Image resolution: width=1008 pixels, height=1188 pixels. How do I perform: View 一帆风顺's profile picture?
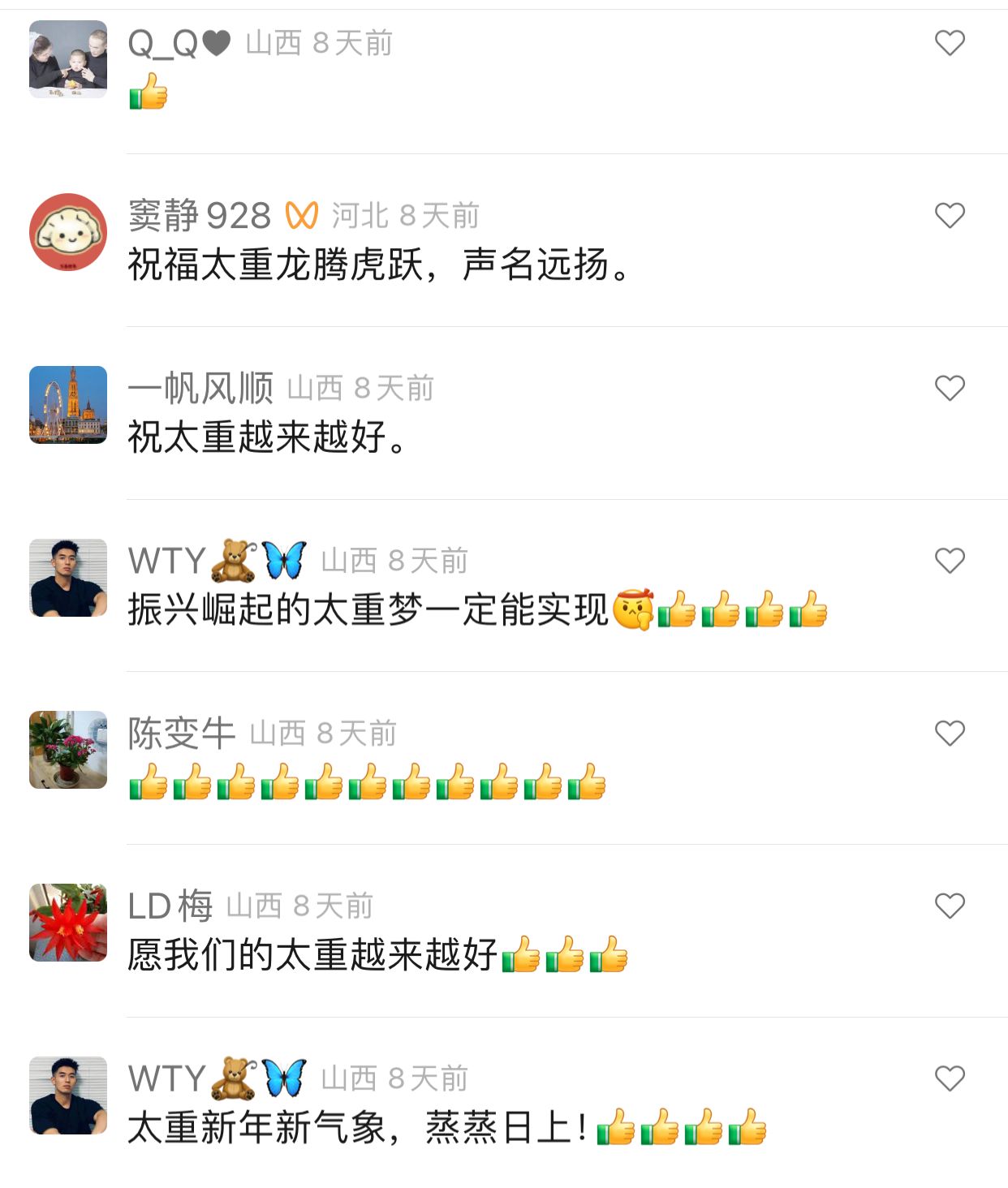pos(68,405)
